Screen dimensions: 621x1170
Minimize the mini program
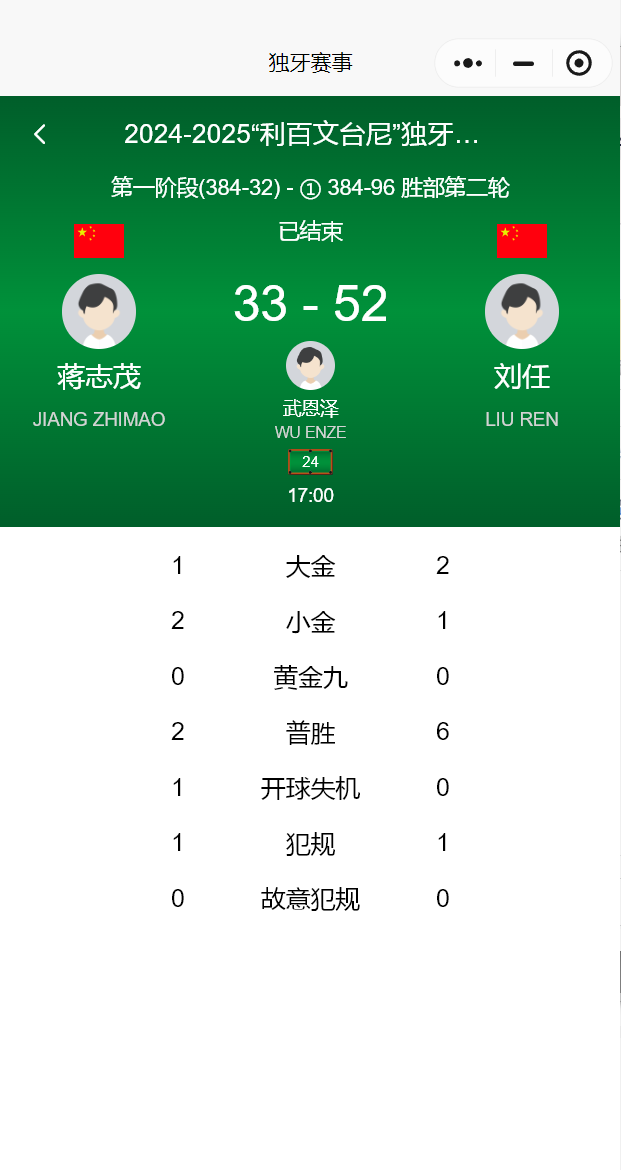point(524,63)
